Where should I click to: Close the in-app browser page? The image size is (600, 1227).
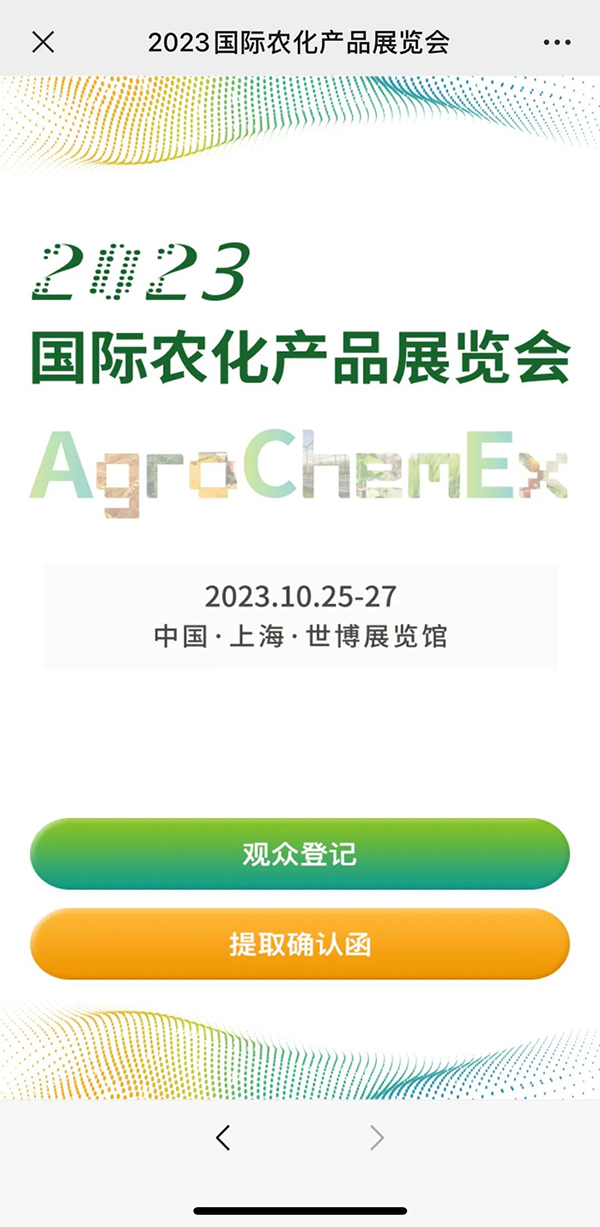tap(43, 42)
